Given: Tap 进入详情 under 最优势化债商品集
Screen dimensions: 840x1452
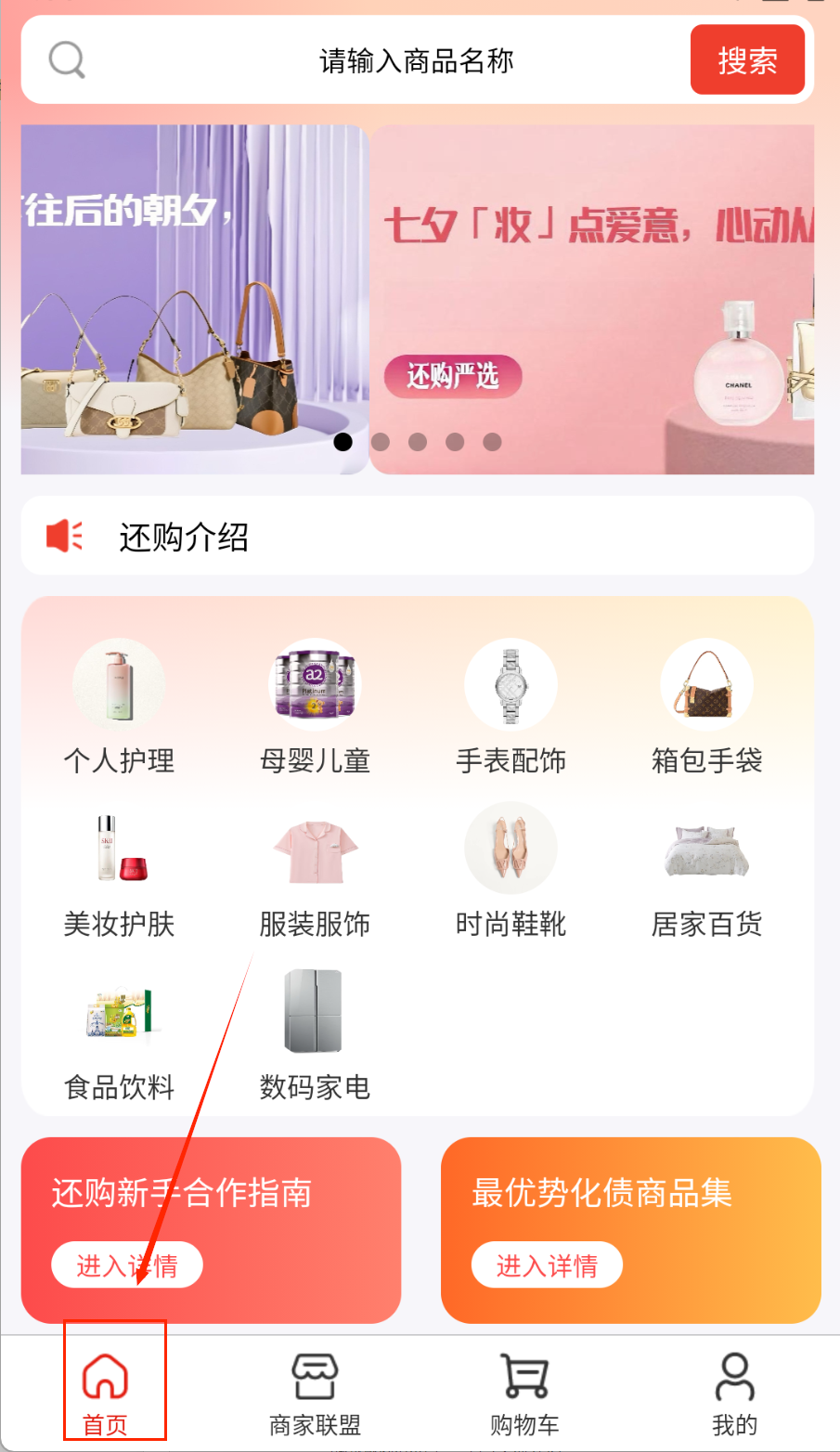Looking at the screenshot, I should (547, 1264).
